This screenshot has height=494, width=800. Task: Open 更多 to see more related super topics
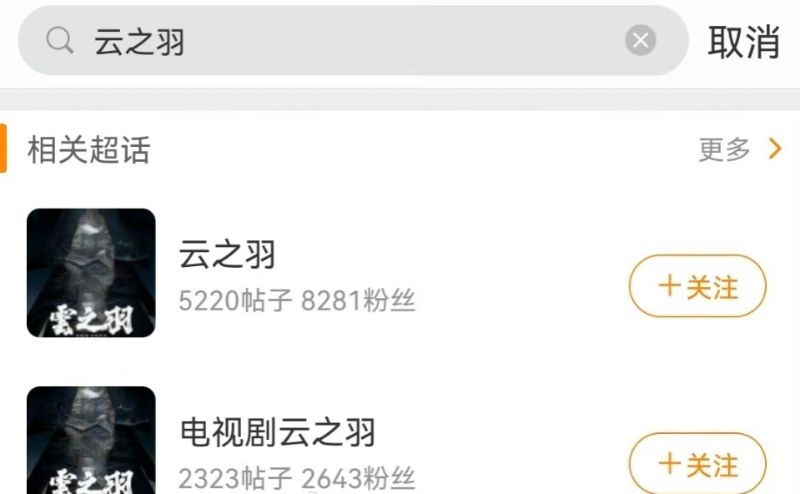(738, 150)
